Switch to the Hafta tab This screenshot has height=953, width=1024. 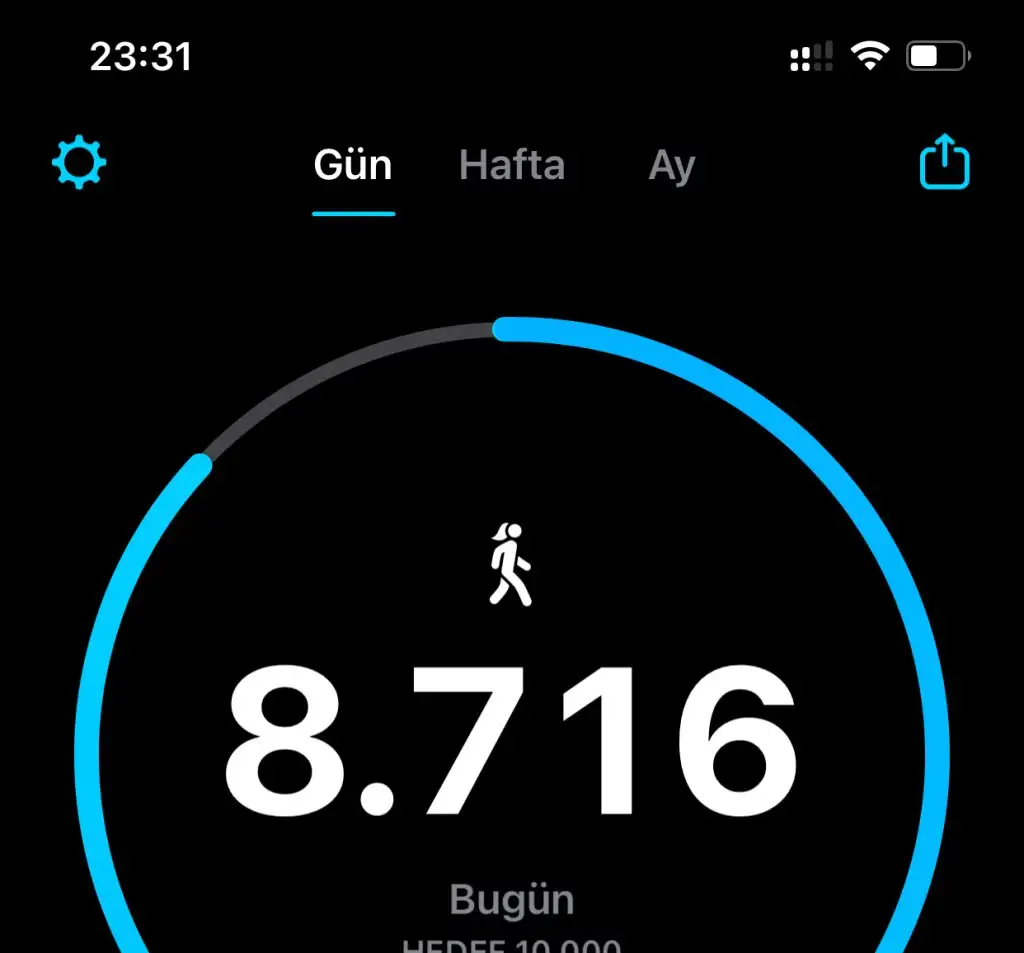tap(512, 165)
